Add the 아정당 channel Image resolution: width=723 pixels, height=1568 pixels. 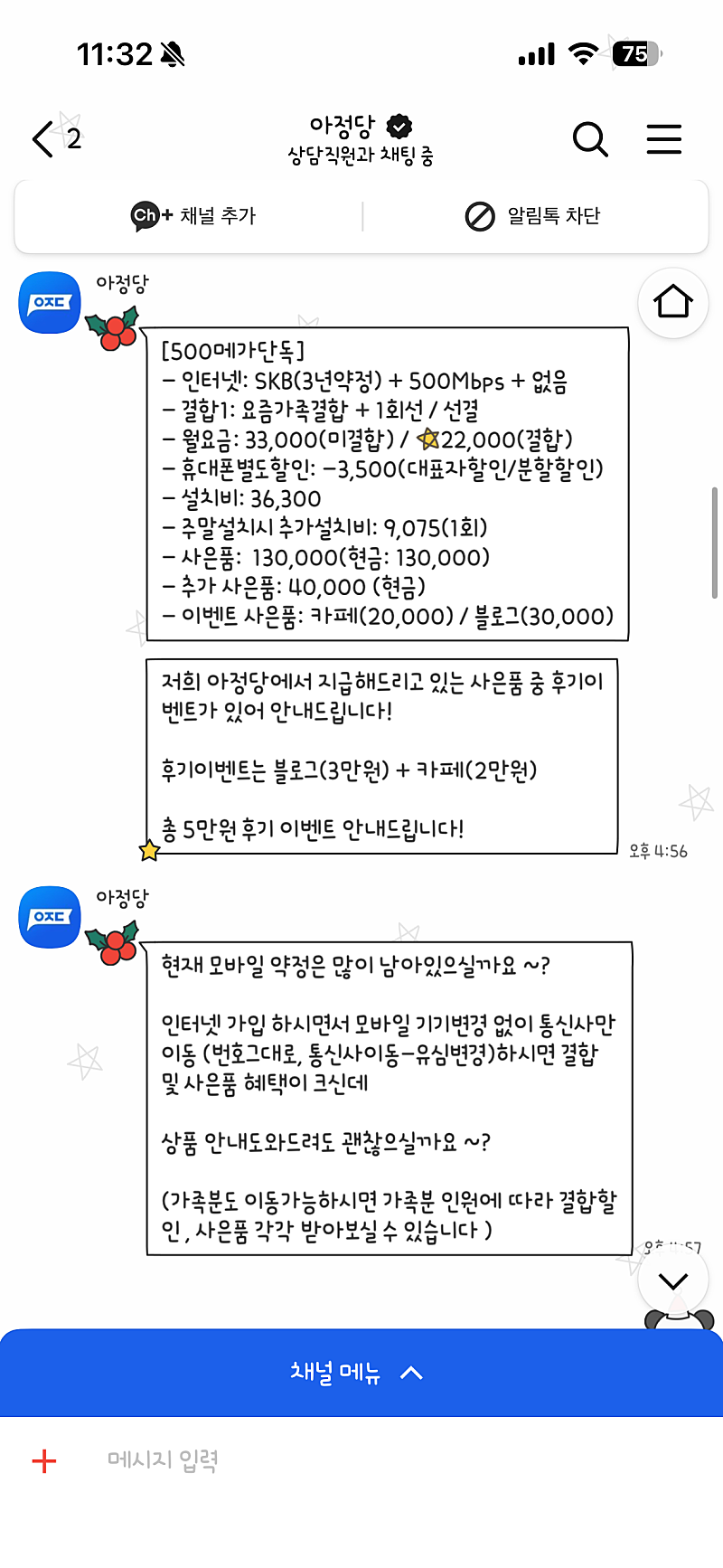[193, 216]
